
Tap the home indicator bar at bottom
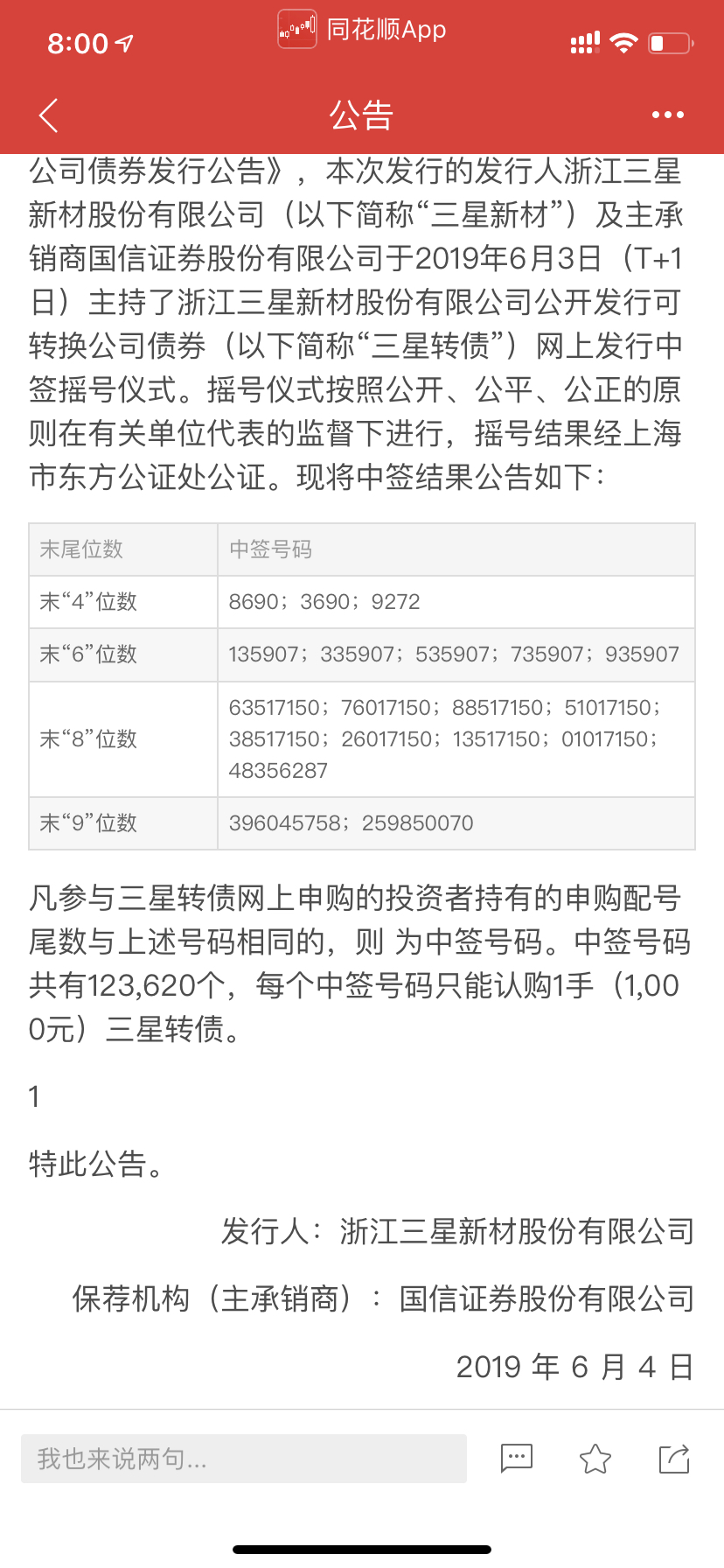[x=362, y=1549]
